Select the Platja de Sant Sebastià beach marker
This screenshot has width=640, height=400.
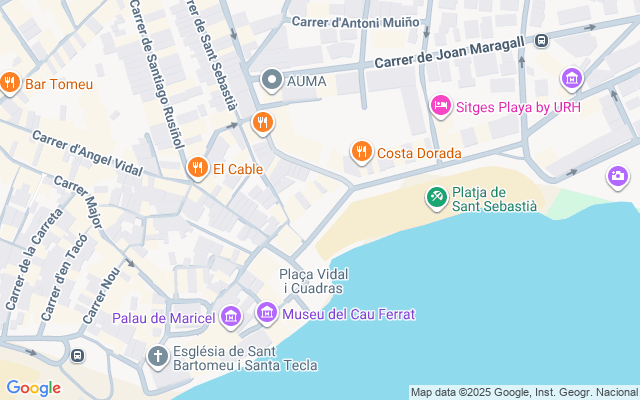pyautogui.click(x=437, y=198)
